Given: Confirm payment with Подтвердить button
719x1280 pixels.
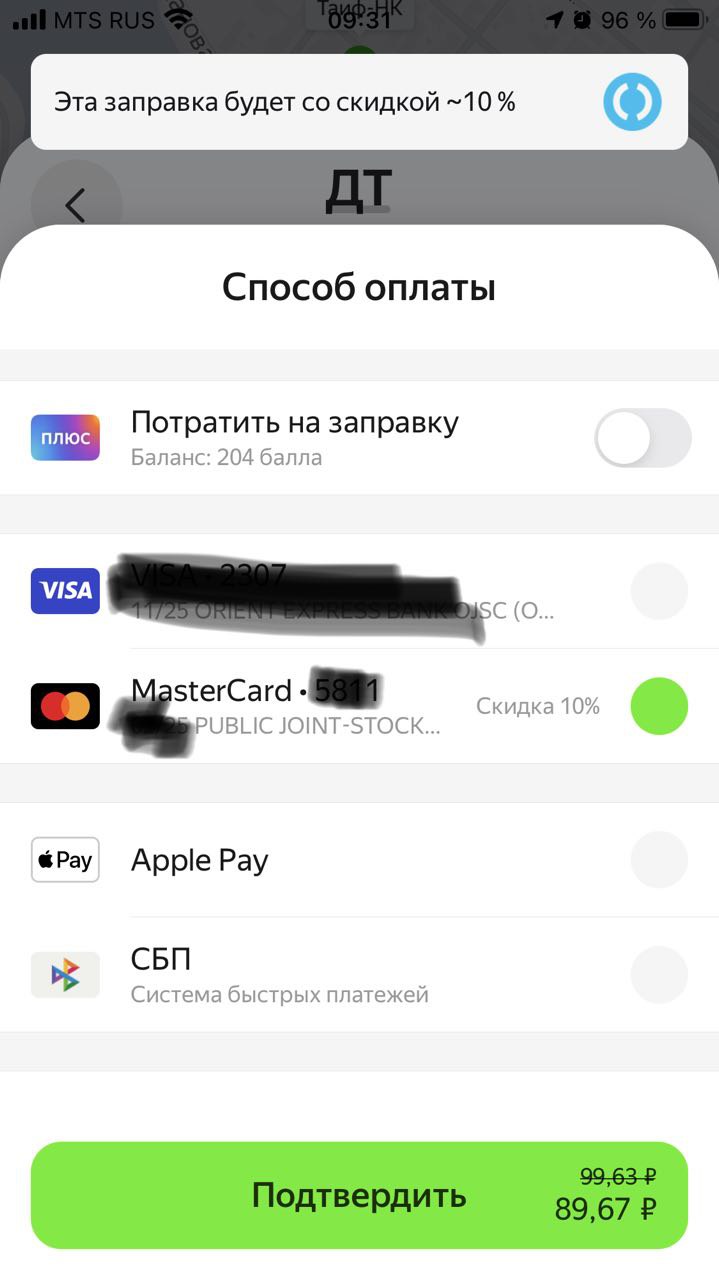Looking at the screenshot, I should click(359, 1195).
